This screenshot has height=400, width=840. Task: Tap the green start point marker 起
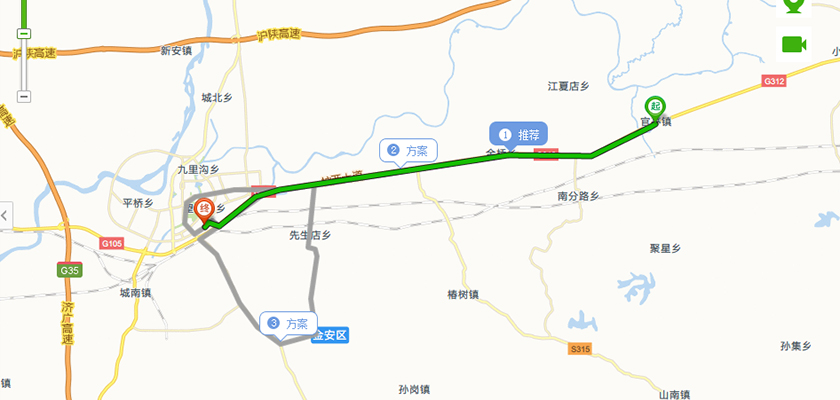656,104
